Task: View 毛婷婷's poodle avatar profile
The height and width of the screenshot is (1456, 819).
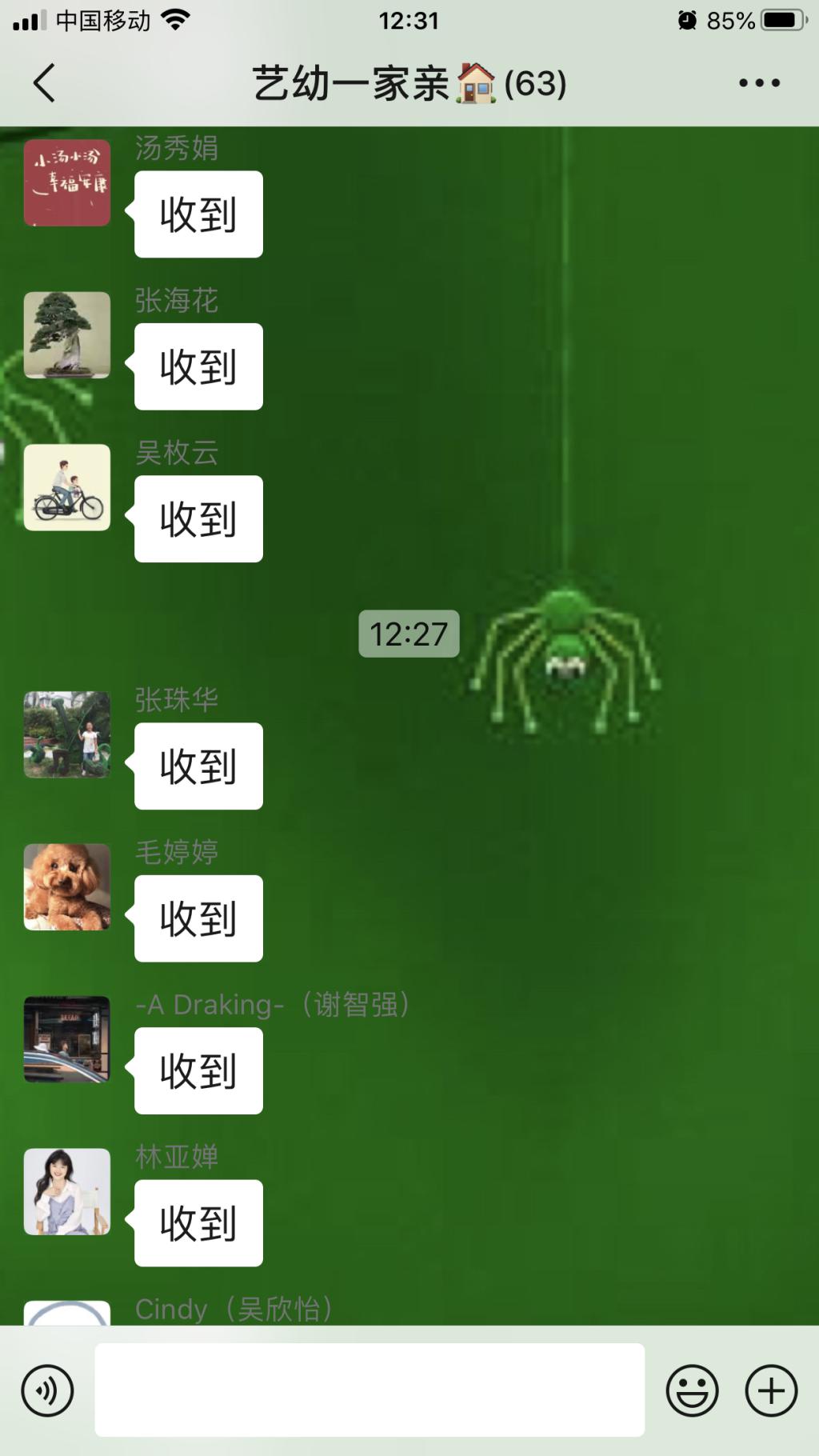Action: (67, 886)
